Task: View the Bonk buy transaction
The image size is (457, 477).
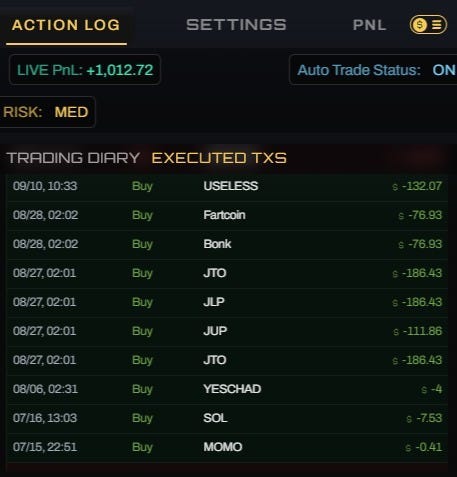Action: [x=227, y=244]
